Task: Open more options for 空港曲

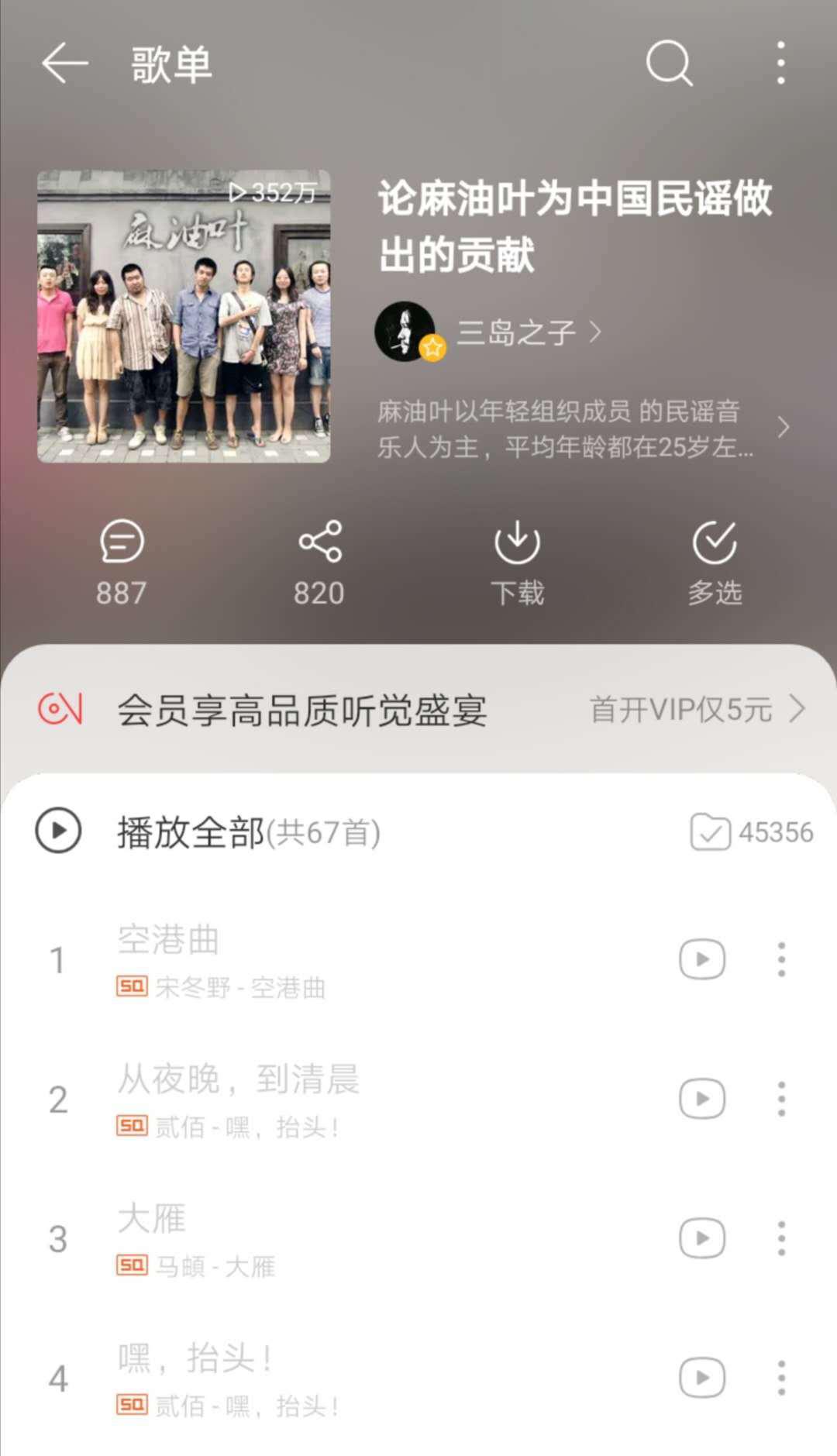Action: pyautogui.click(x=781, y=959)
